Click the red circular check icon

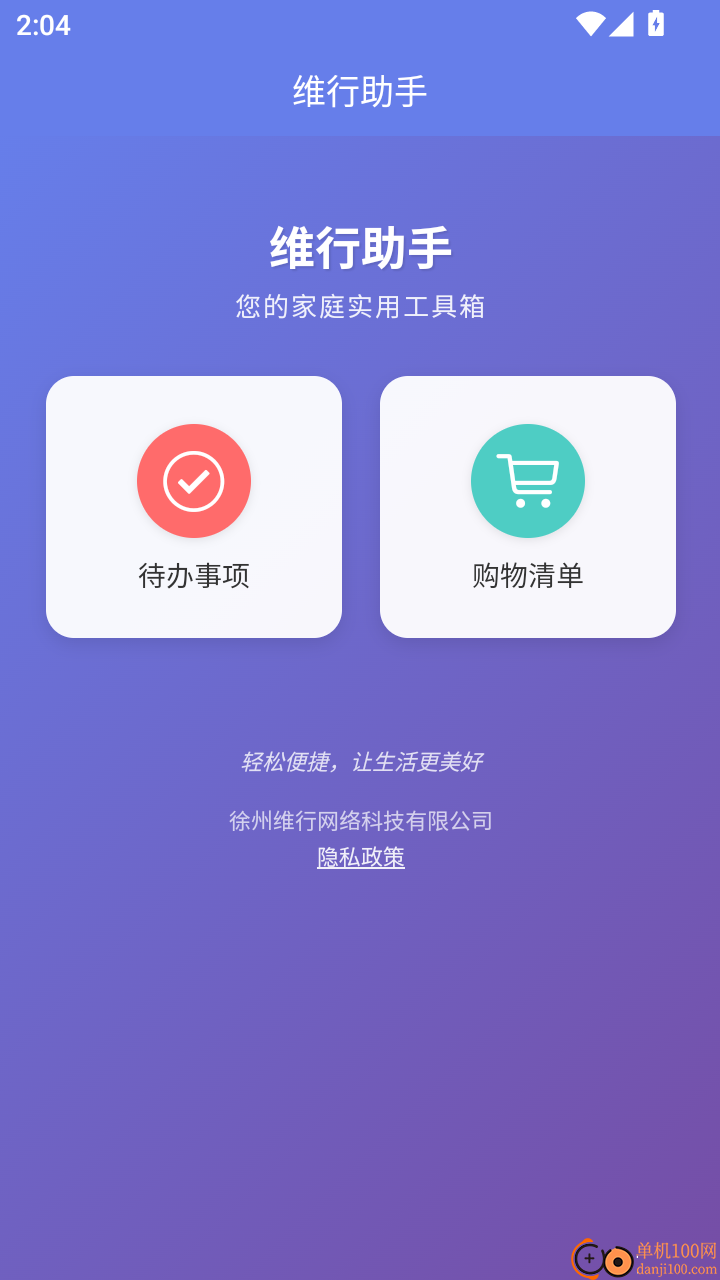194,481
